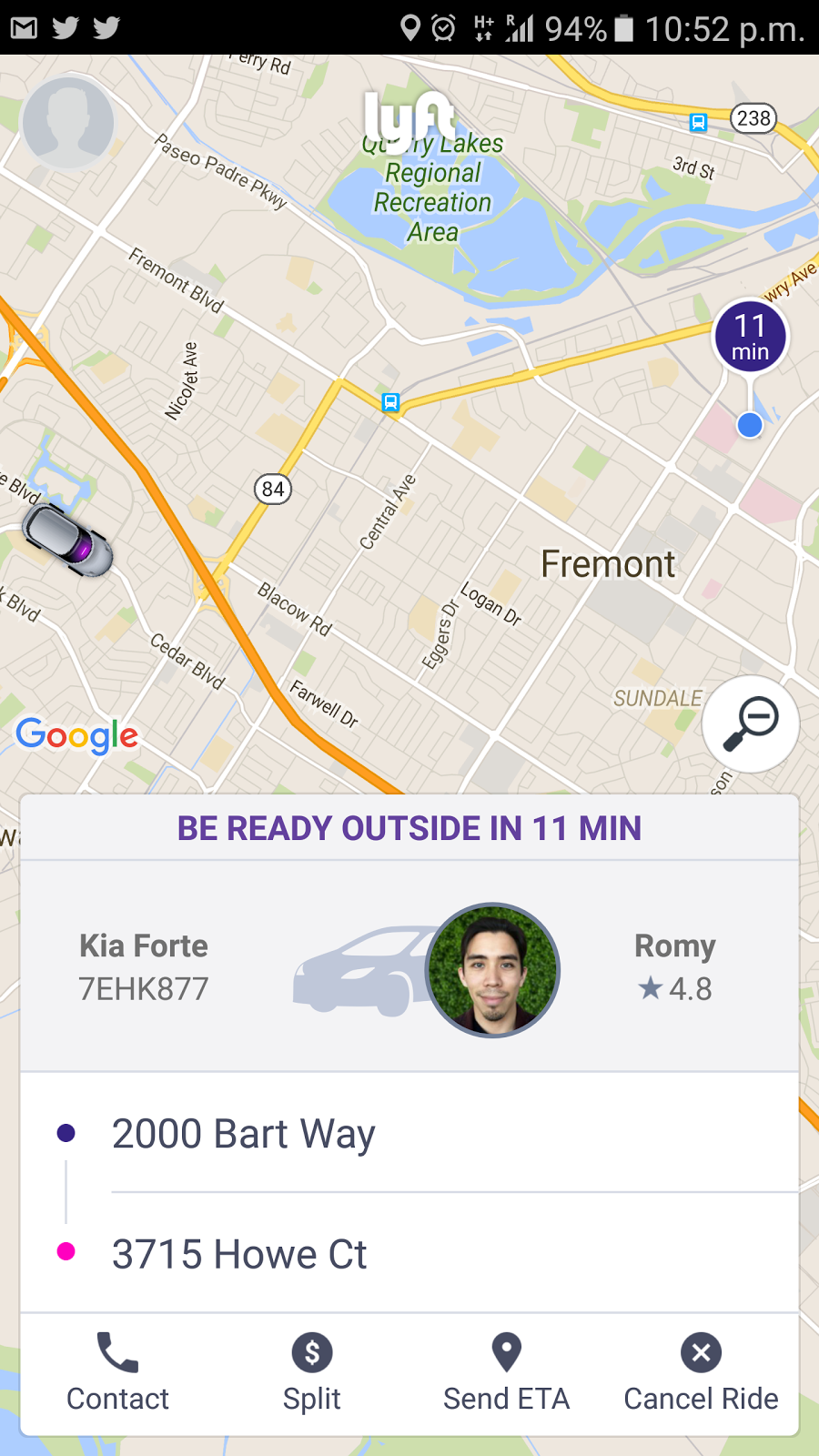This screenshot has width=819, height=1456.
Task: Split the fare payment
Action: tap(312, 1372)
